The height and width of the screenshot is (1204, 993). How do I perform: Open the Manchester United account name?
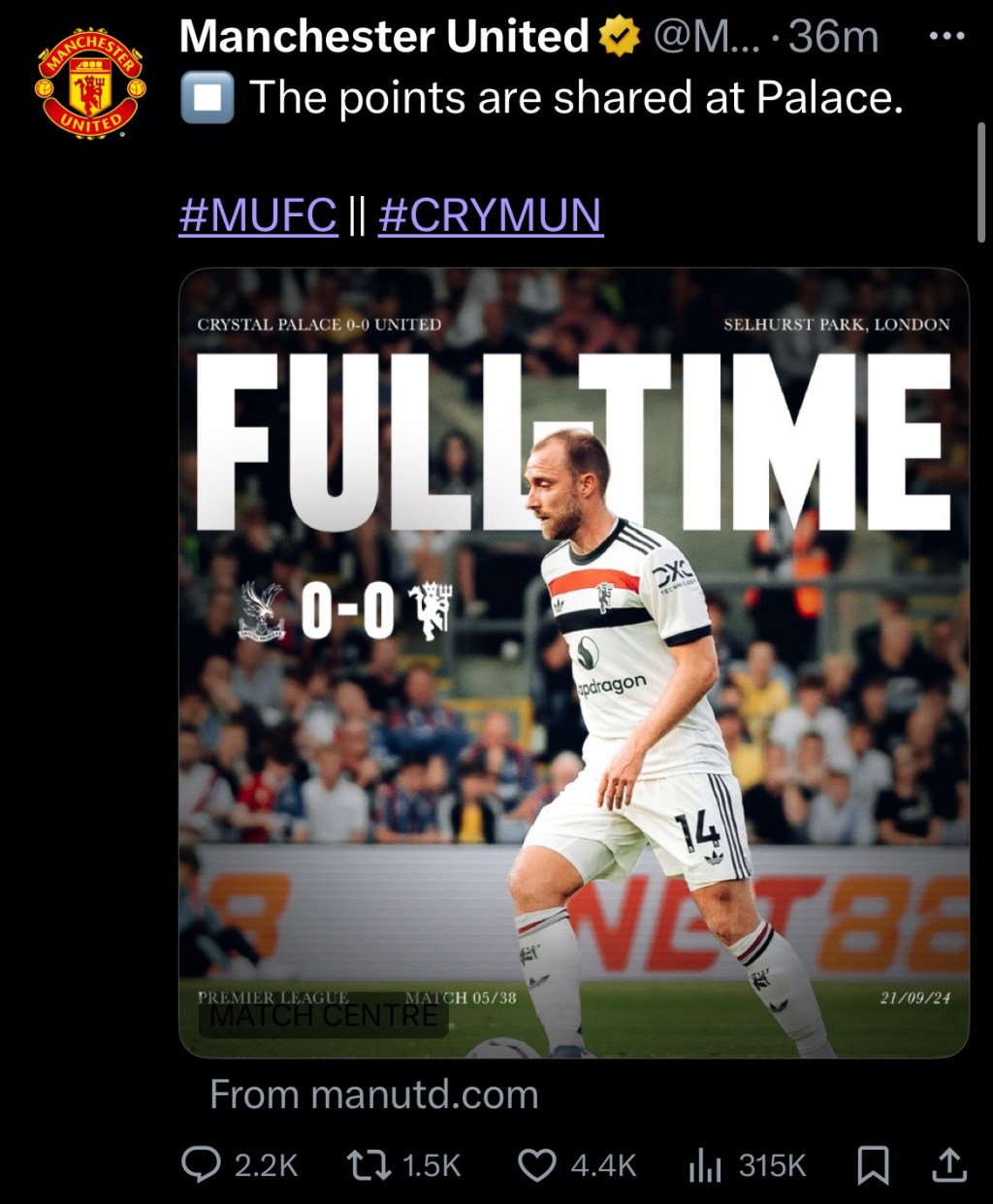coord(384,37)
